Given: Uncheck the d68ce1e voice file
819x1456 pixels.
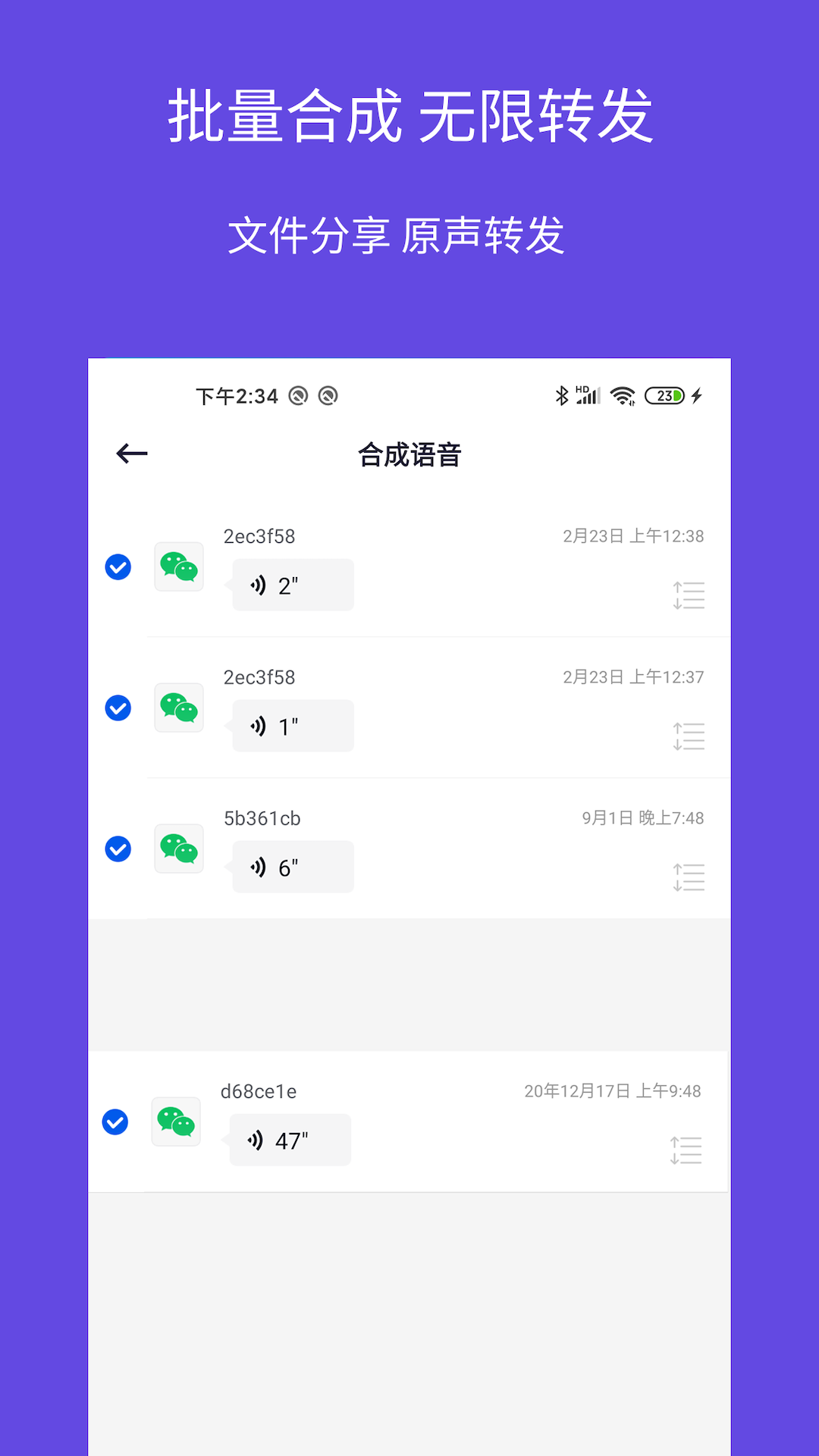Looking at the screenshot, I should (115, 1122).
